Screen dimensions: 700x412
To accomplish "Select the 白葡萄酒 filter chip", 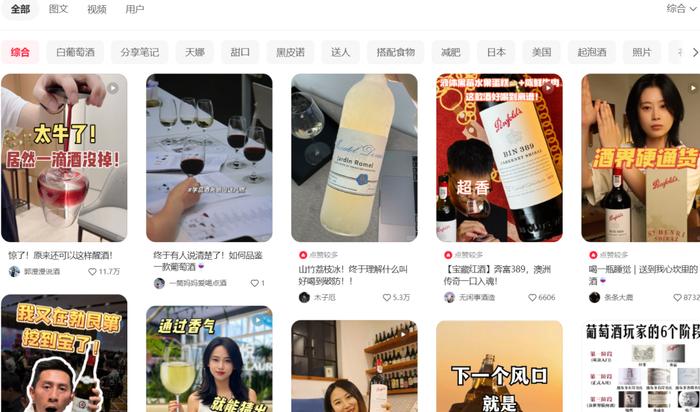I will coord(76,52).
